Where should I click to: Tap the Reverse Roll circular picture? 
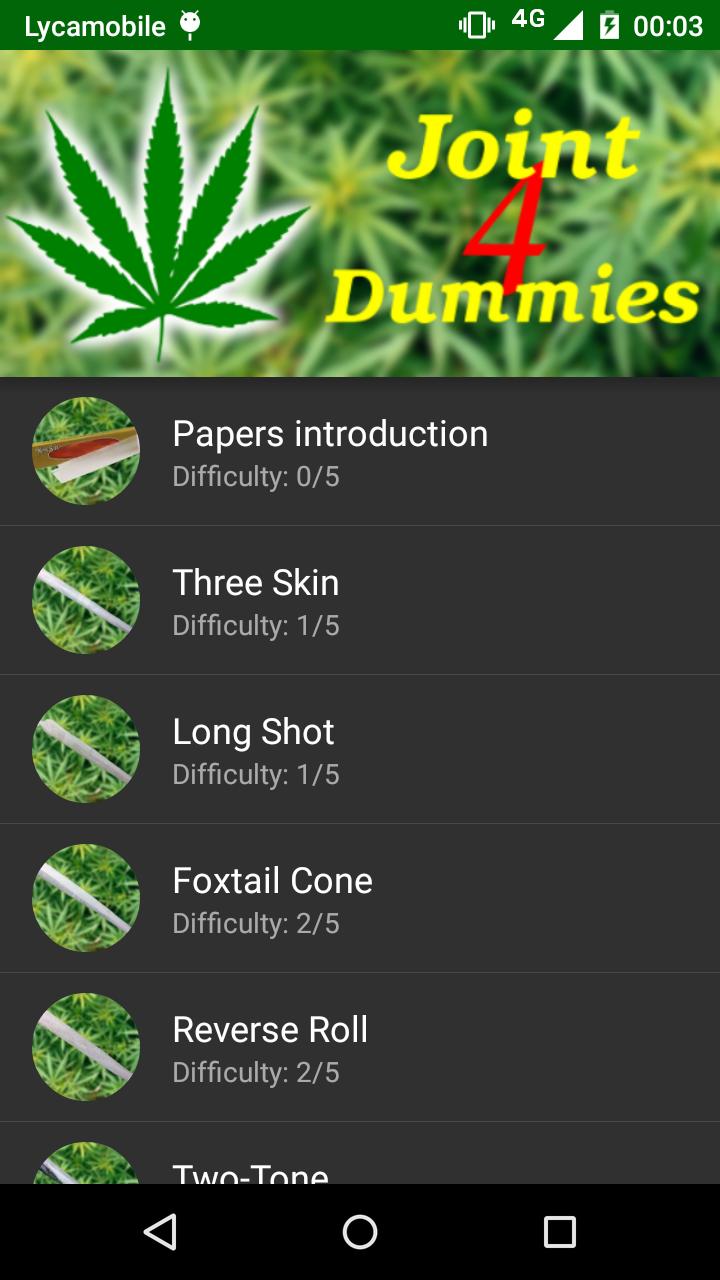click(x=85, y=1046)
